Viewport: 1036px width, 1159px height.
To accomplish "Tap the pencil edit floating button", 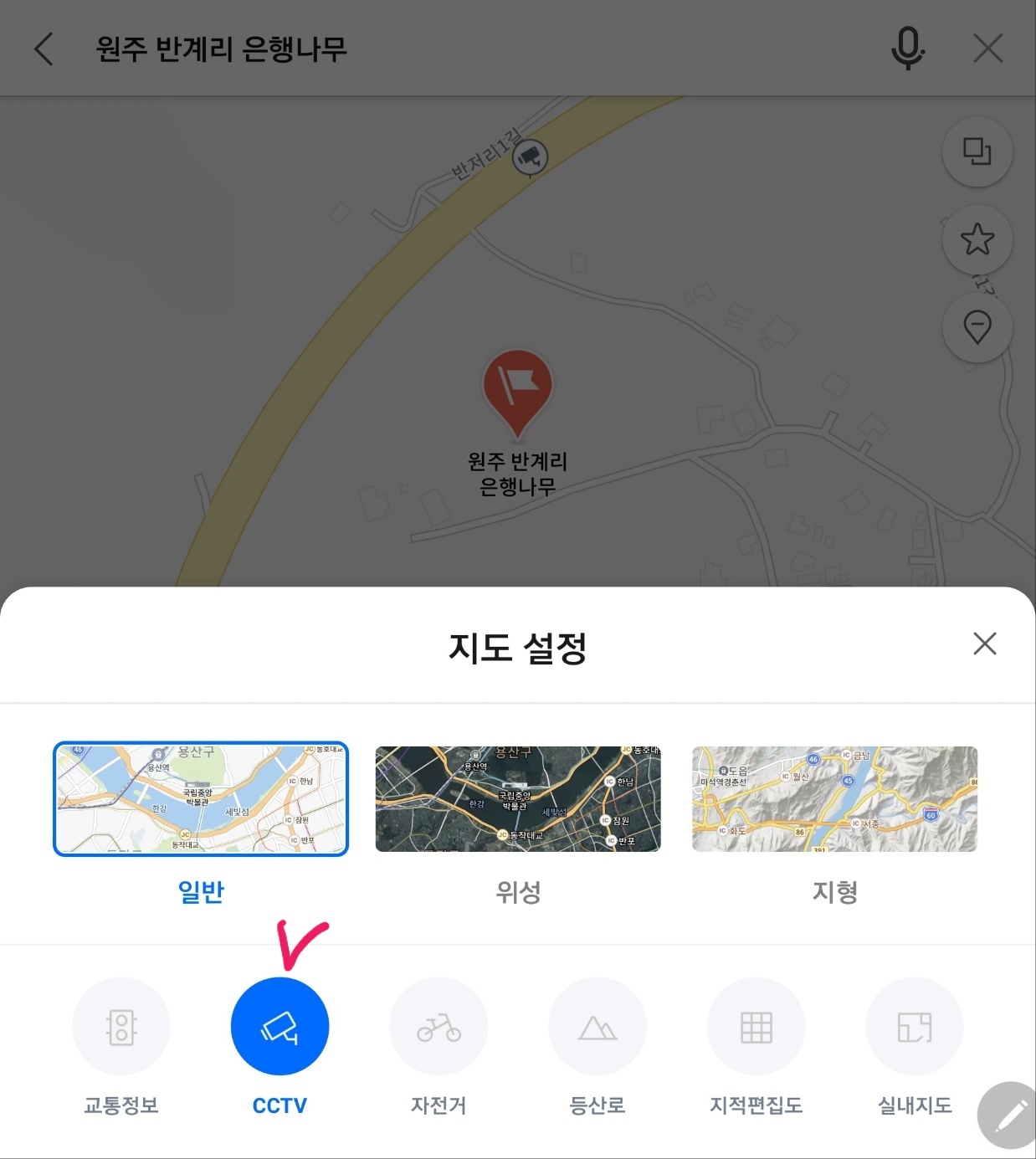I will click(1008, 1113).
